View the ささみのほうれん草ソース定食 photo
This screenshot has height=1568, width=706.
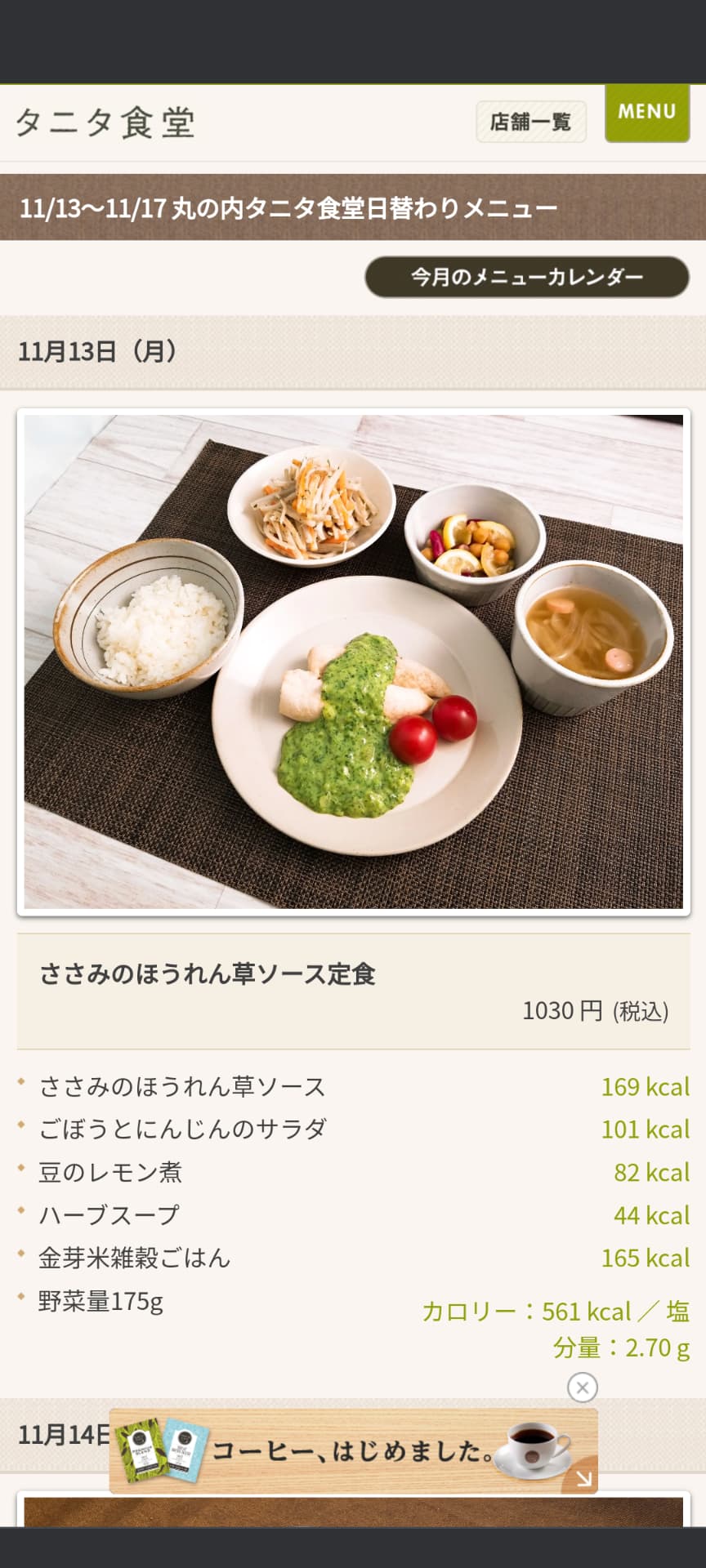click(353, 662)
